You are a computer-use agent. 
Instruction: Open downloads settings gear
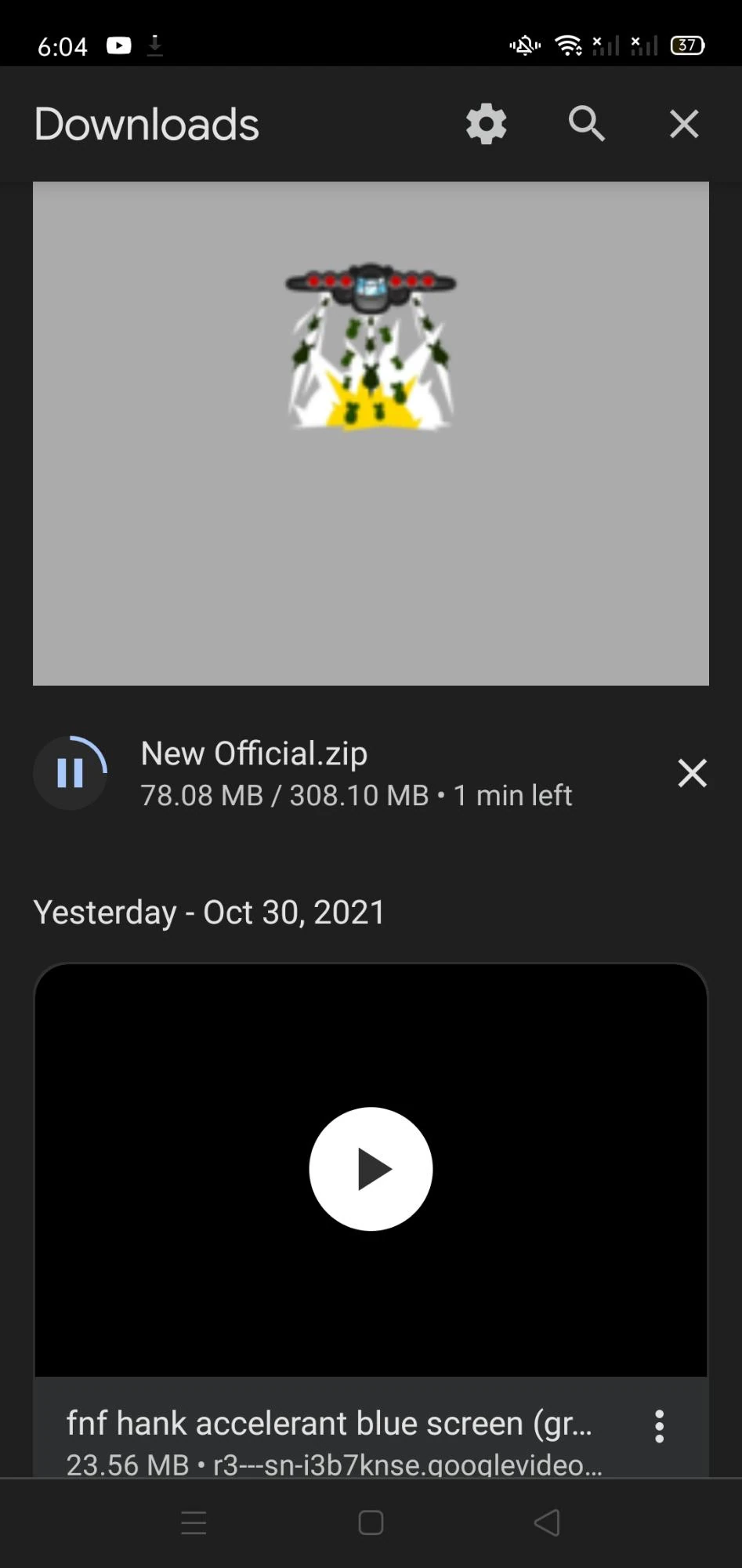click(486, 124)
